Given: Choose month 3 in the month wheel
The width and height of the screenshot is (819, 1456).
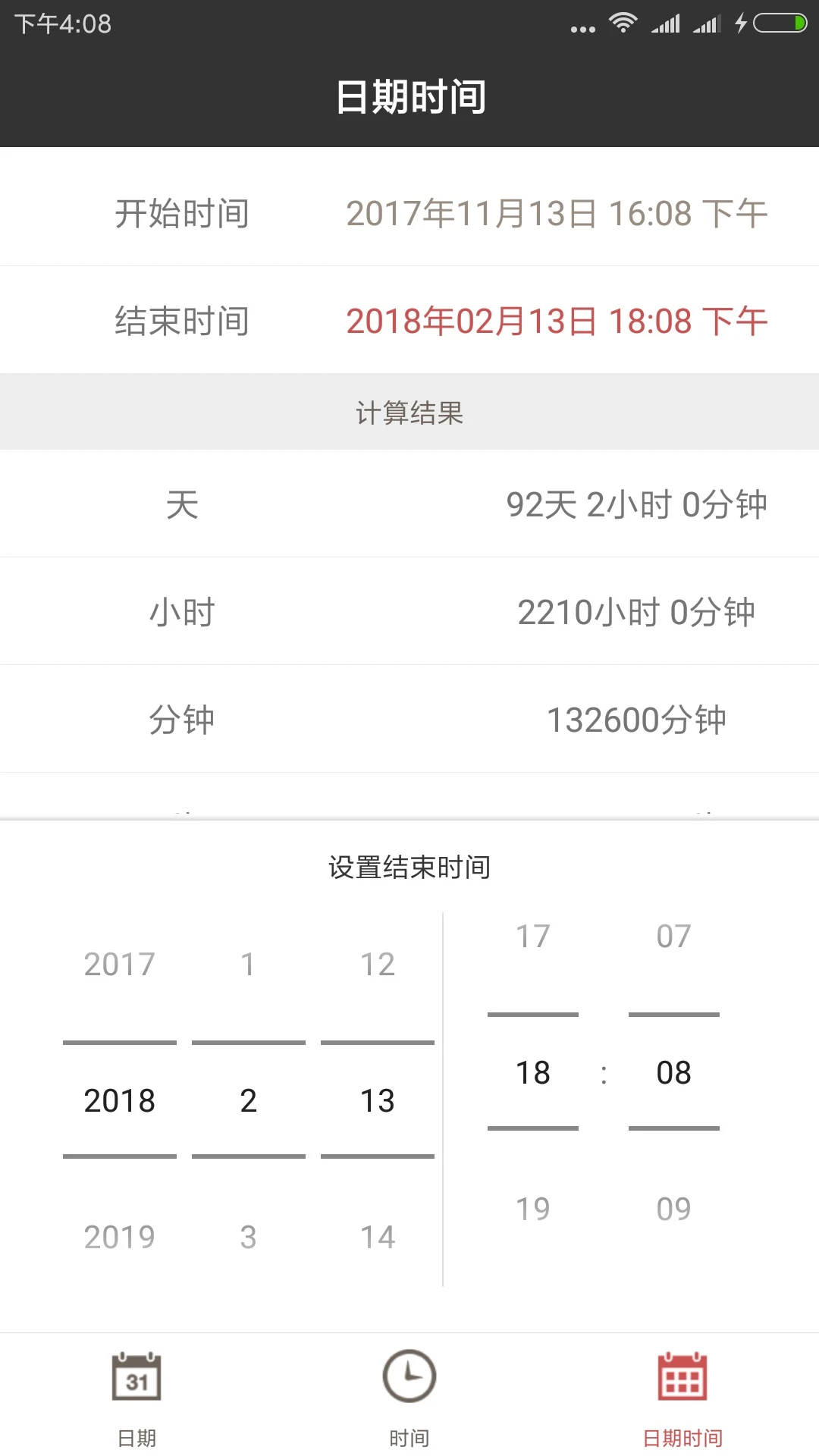Looking at the screenshot, I should point(248,1236).
